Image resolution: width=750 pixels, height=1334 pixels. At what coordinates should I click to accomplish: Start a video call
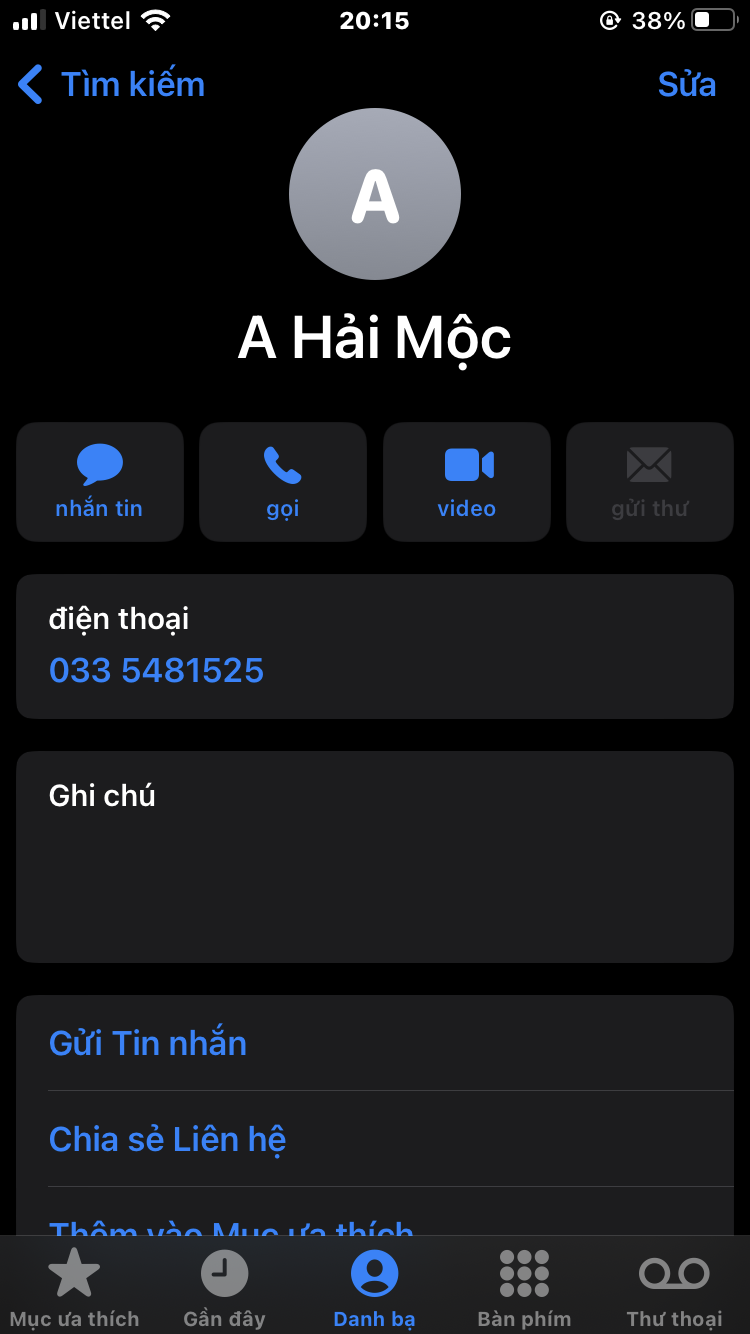coord(467,482)
